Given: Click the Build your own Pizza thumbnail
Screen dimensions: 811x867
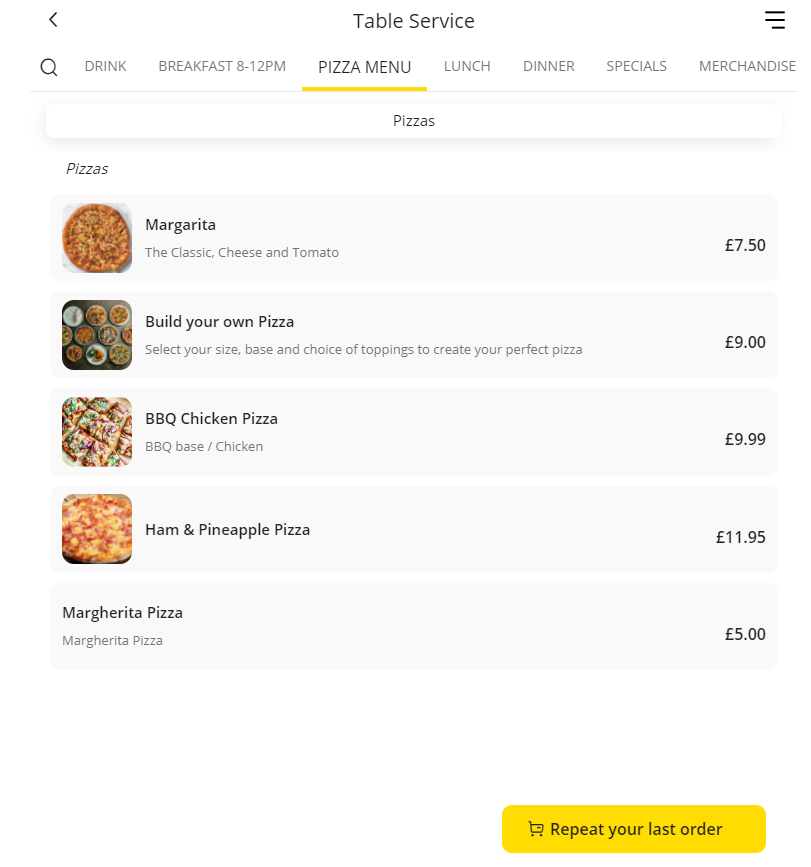Looking at the screenshot, I should 96,334.
